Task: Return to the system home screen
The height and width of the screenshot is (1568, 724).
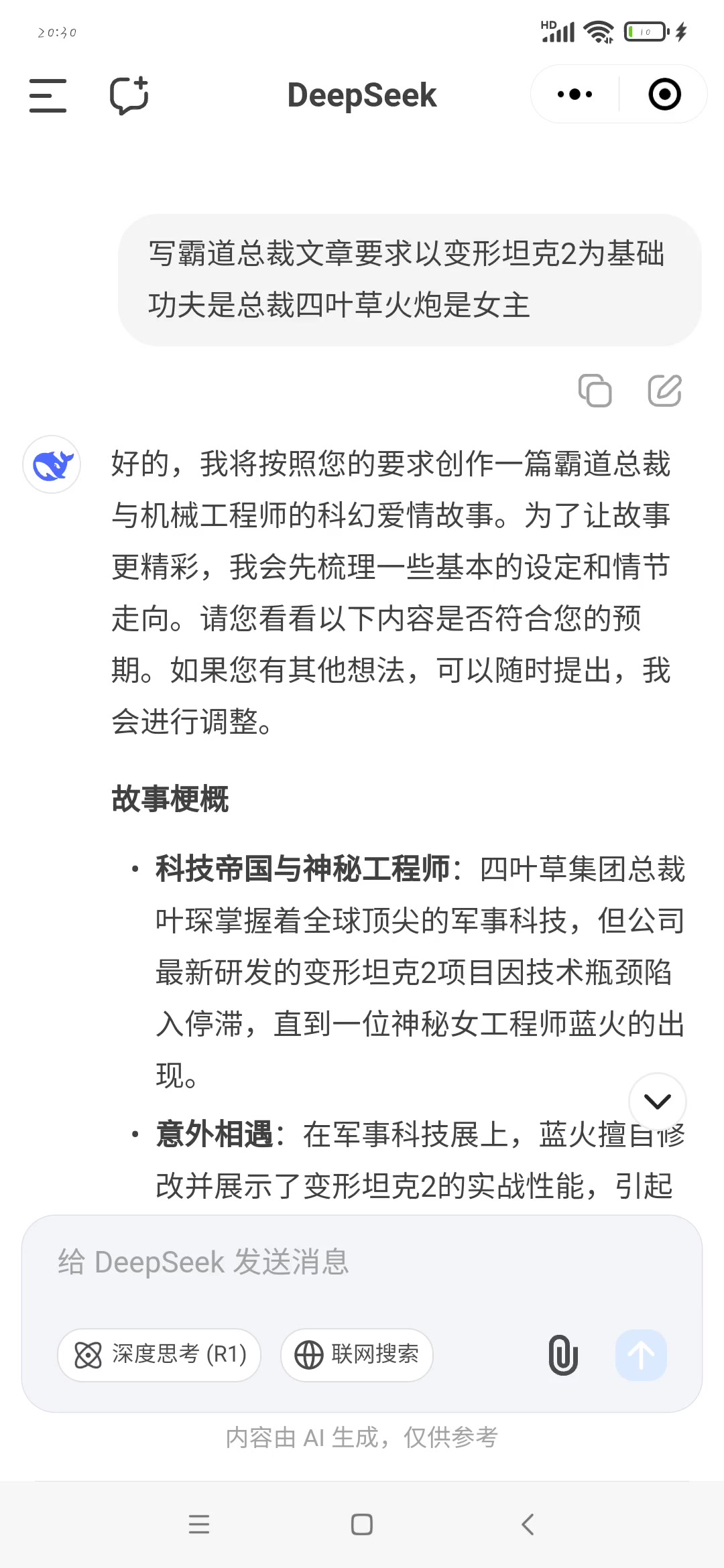Action: tap(362, 1524)
